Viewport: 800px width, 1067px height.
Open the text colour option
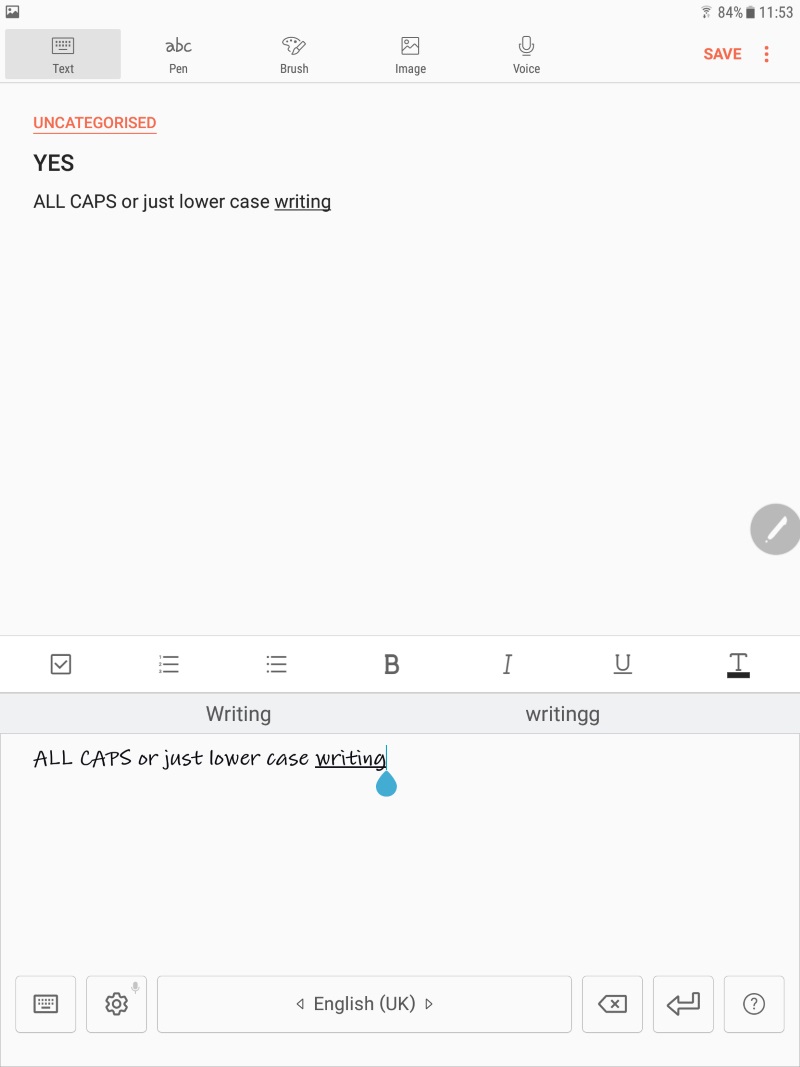coord(738,664)
